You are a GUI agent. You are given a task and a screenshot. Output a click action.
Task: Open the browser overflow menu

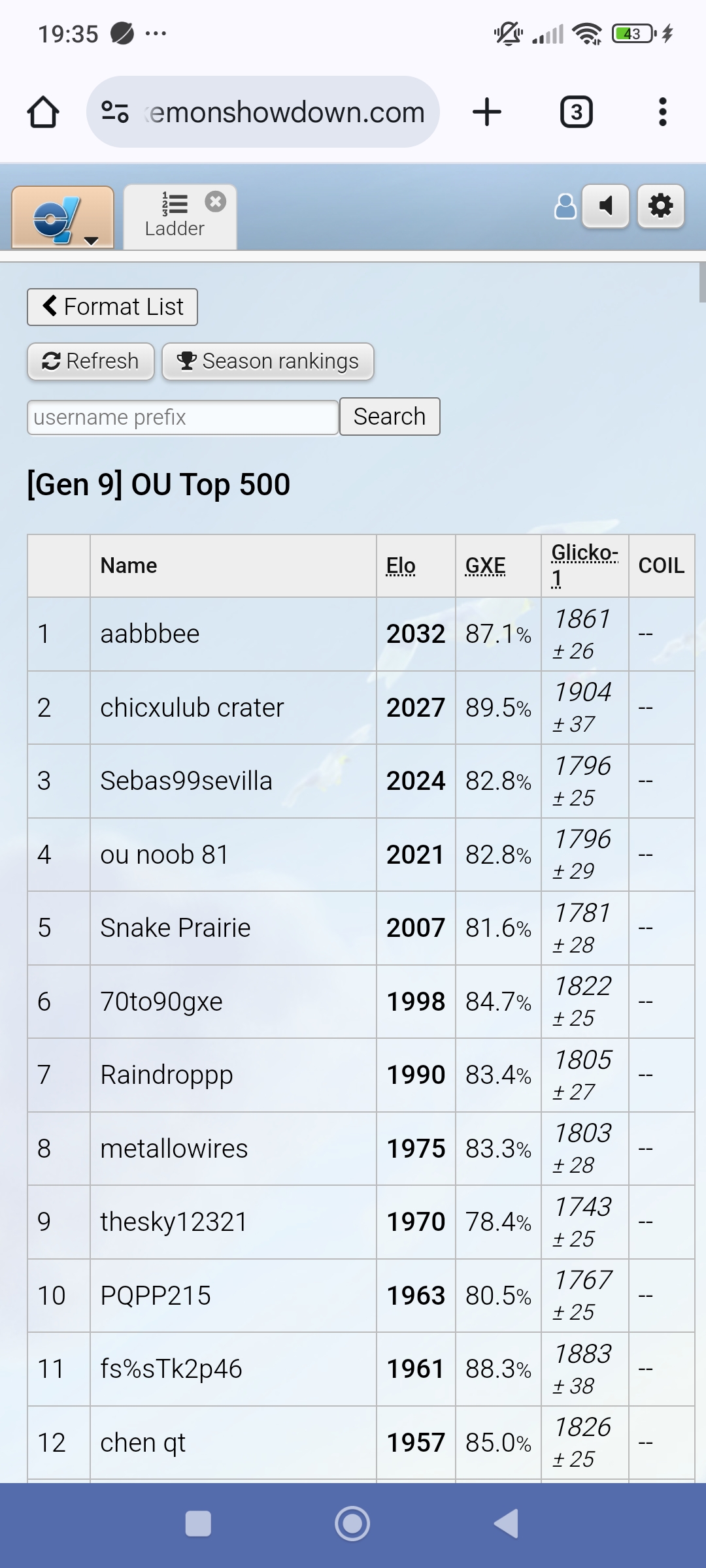click(663, 112)
